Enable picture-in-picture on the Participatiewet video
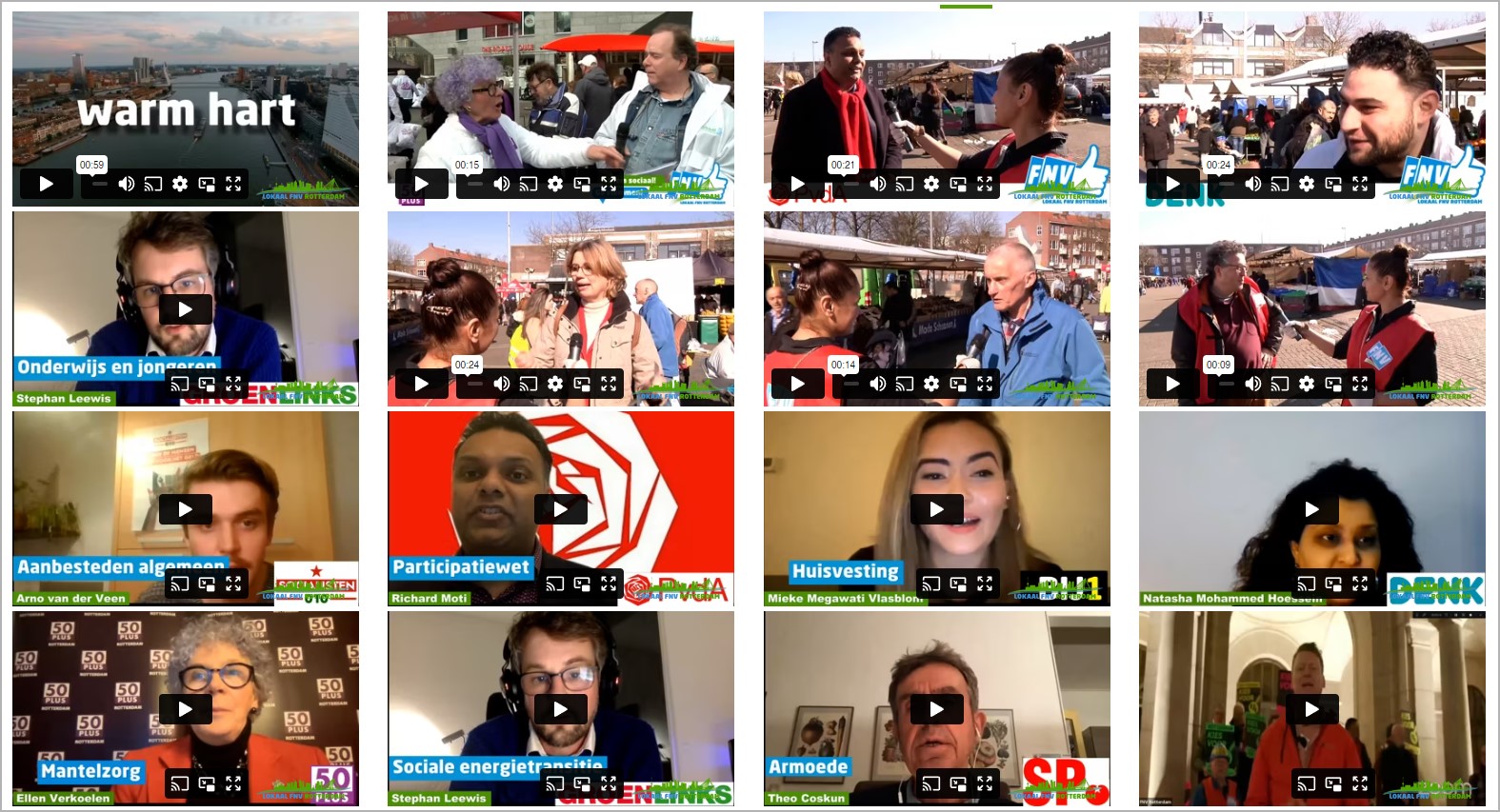Image resolution: width=1500 pixels, height=812 pixels. pyautogui.click(x=582, y=584)
